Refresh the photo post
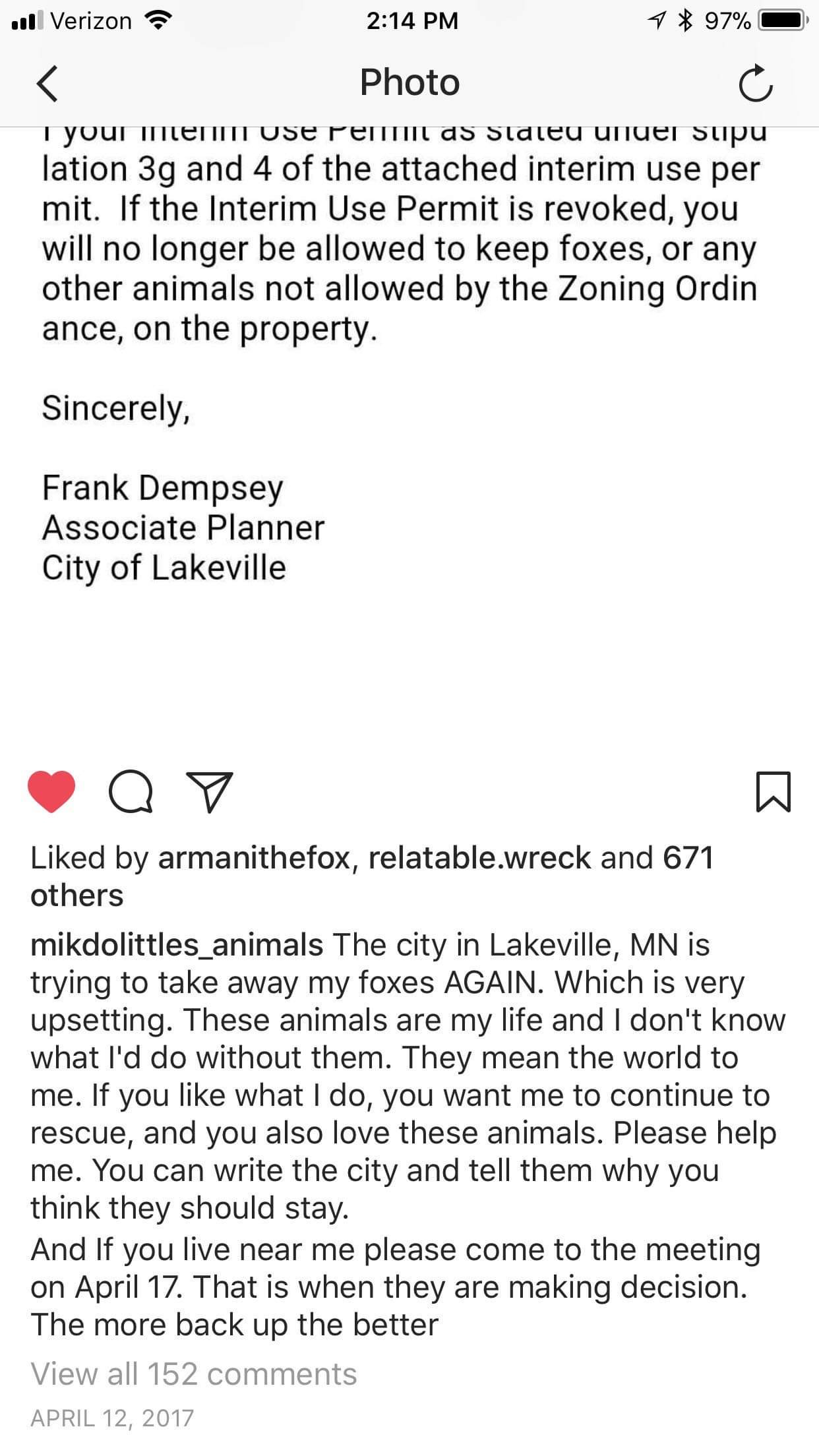 pyautogui.click(x=756, y=83)
